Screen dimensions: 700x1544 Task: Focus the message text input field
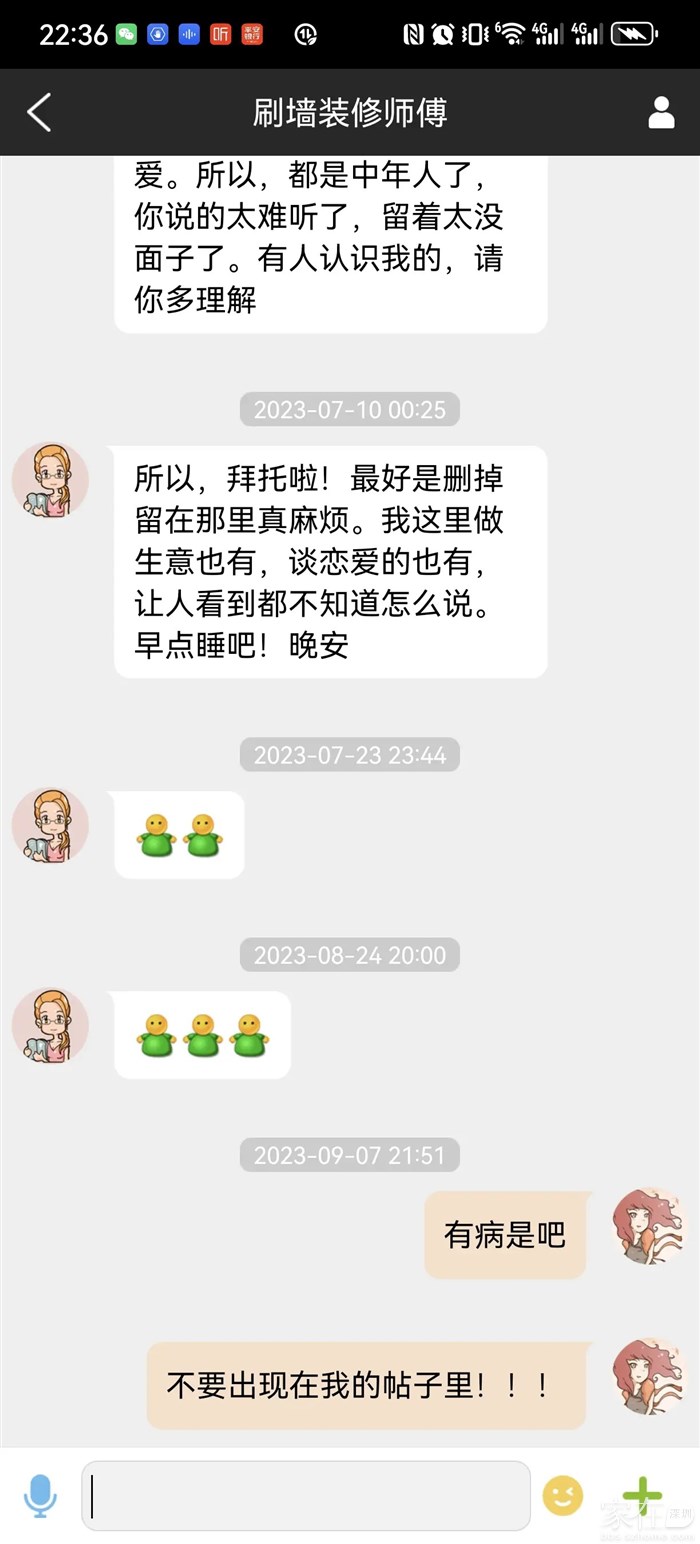click(306, 1496)
